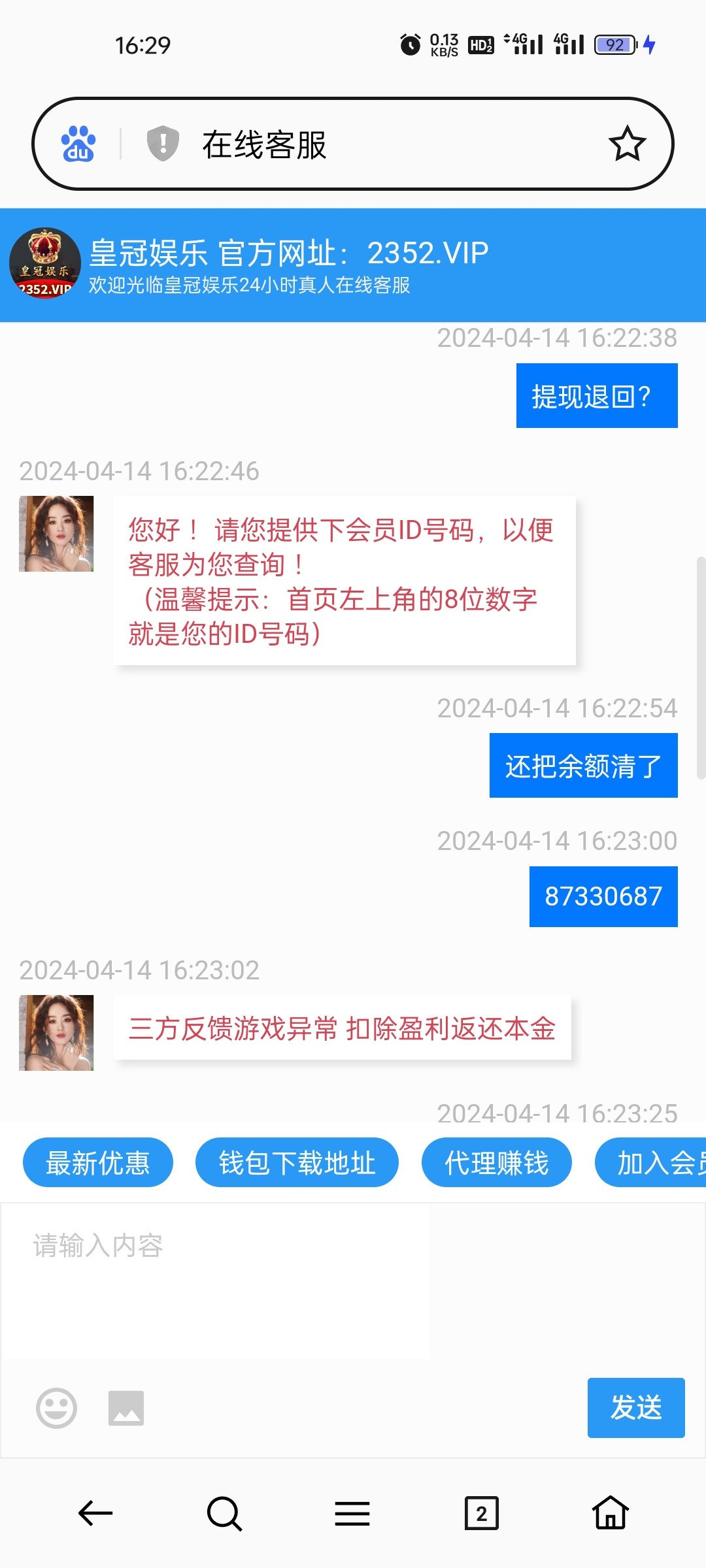Open the Baidu search engine icon
This screenshot has width=706, height=1568.
click(78, 144)
